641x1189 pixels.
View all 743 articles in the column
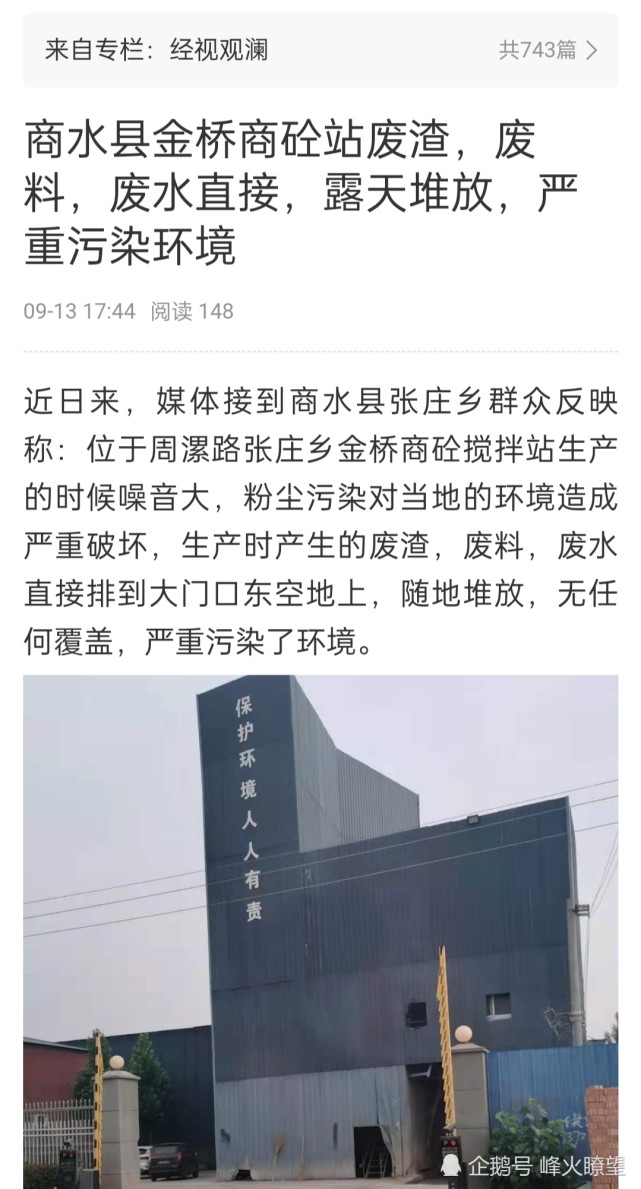(x=548, y=50)
